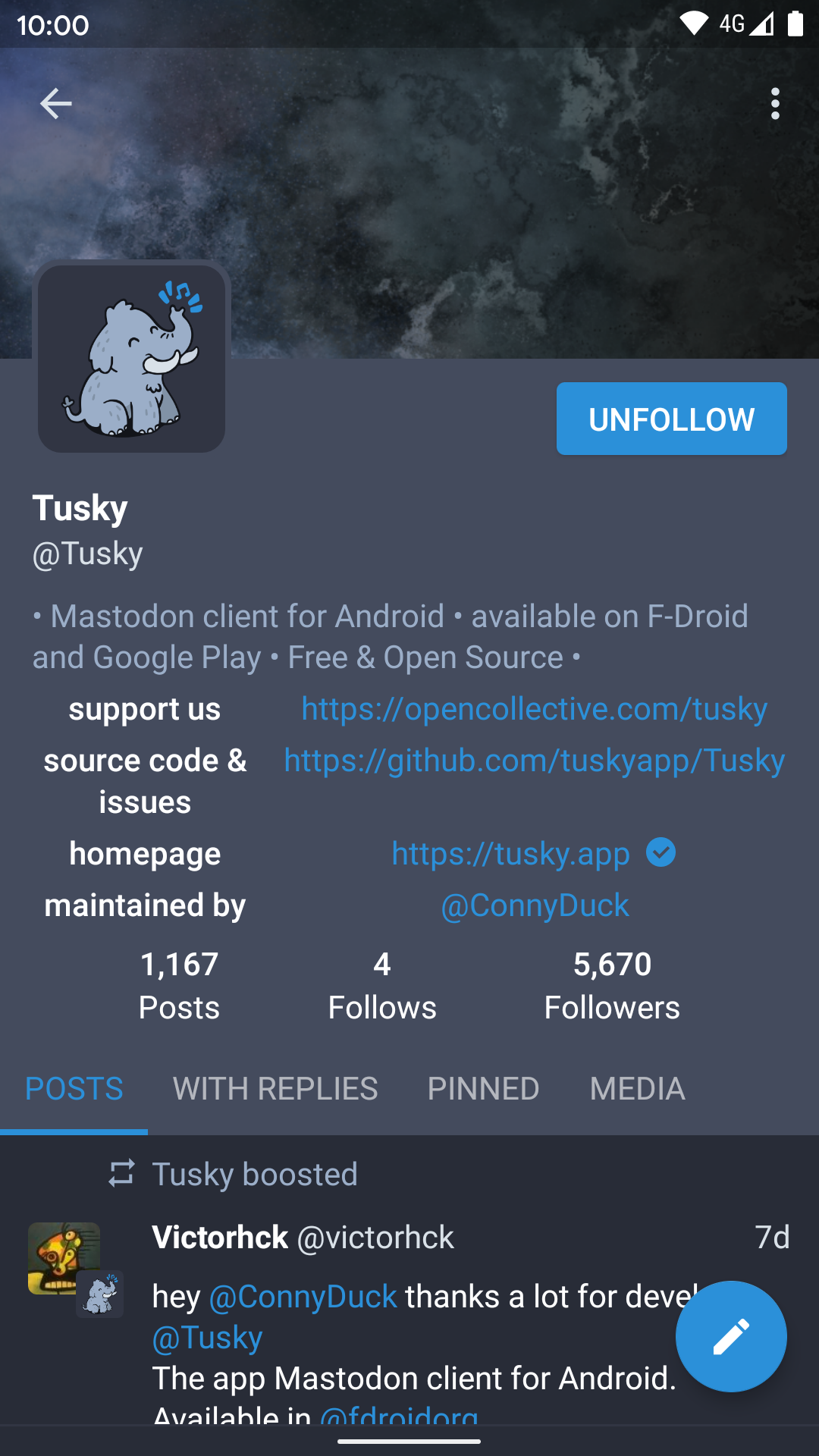Switch to the Pinned tab
Screen dimensions: 819x1456
483,1089
